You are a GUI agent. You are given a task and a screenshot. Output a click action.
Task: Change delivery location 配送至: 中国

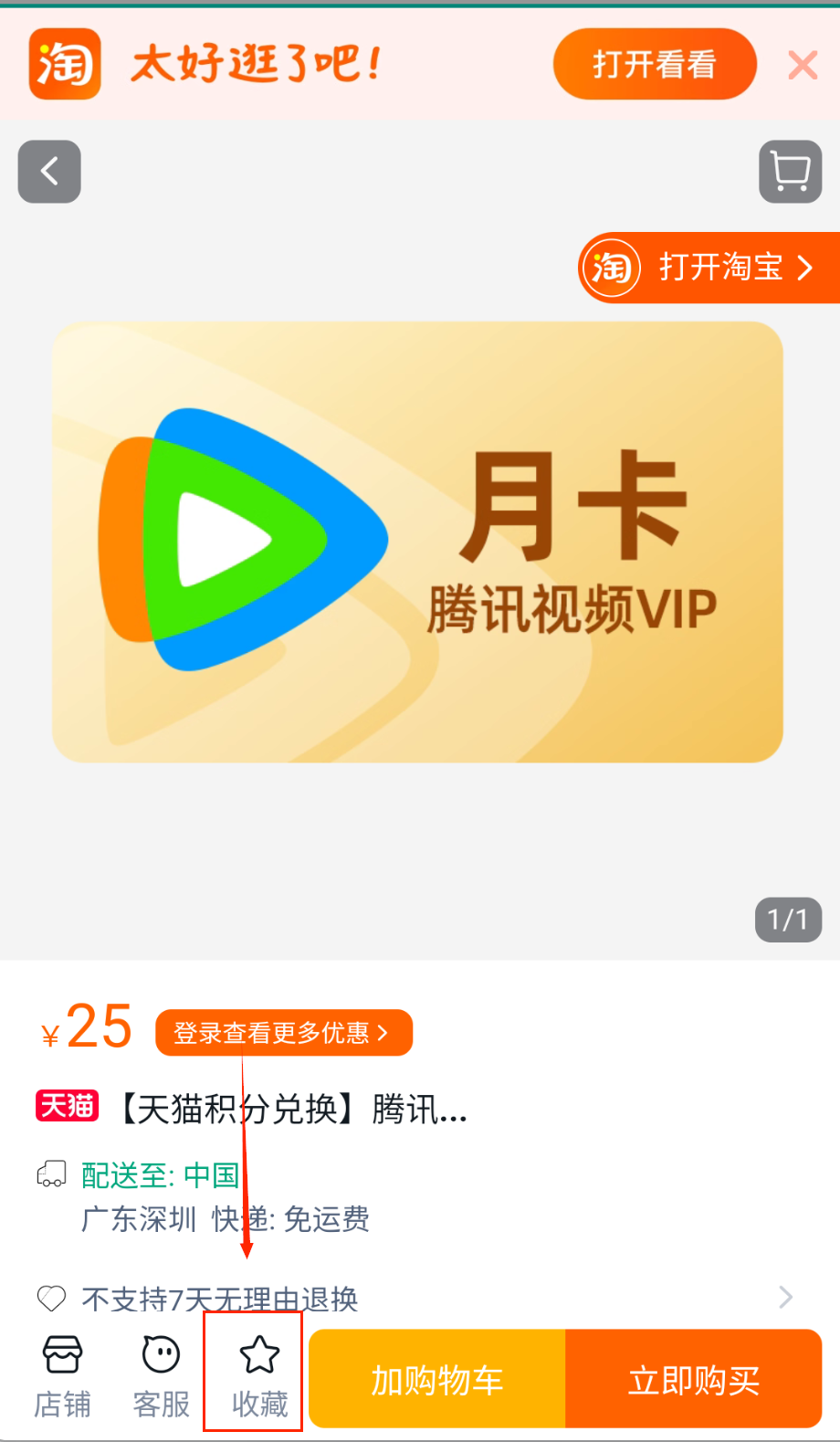161,1175
